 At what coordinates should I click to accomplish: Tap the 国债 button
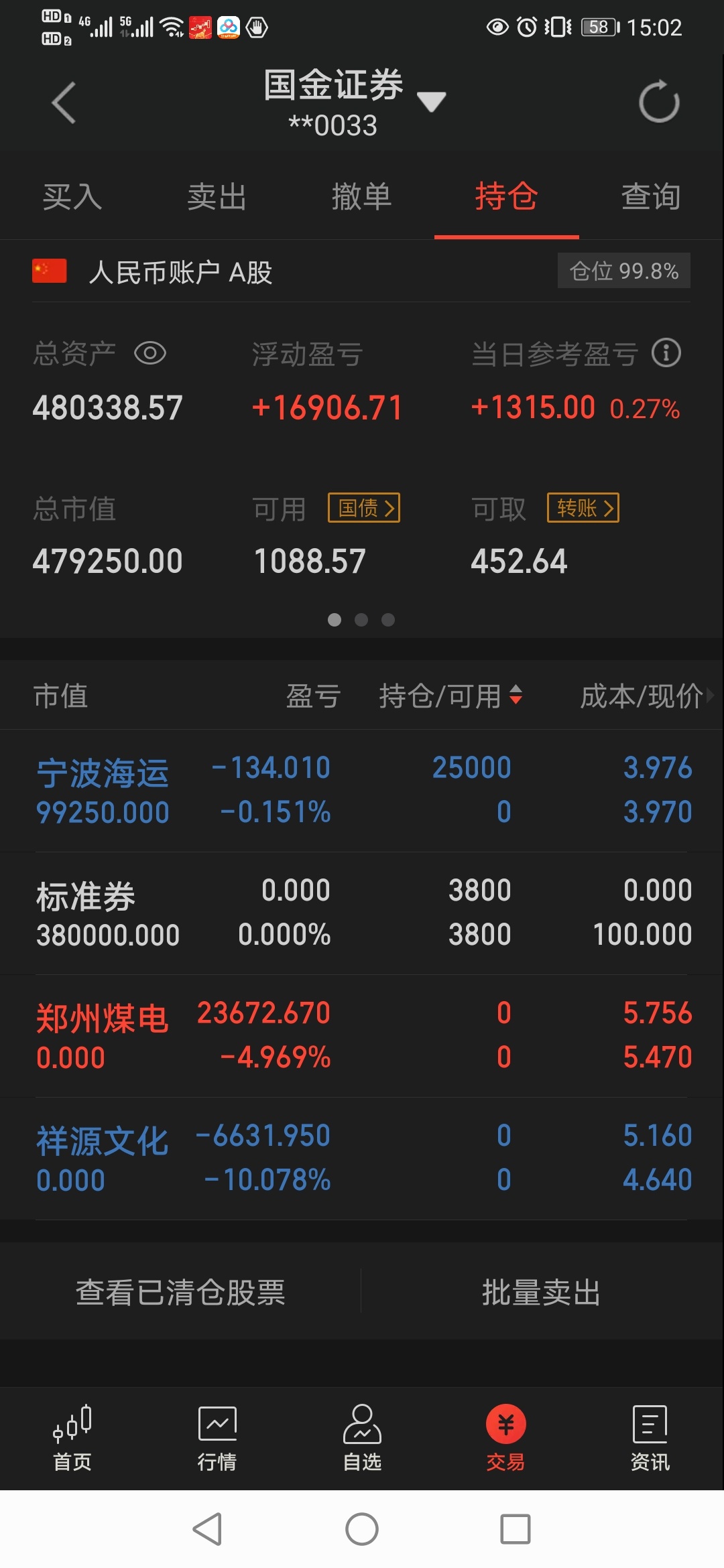(364, 508)
